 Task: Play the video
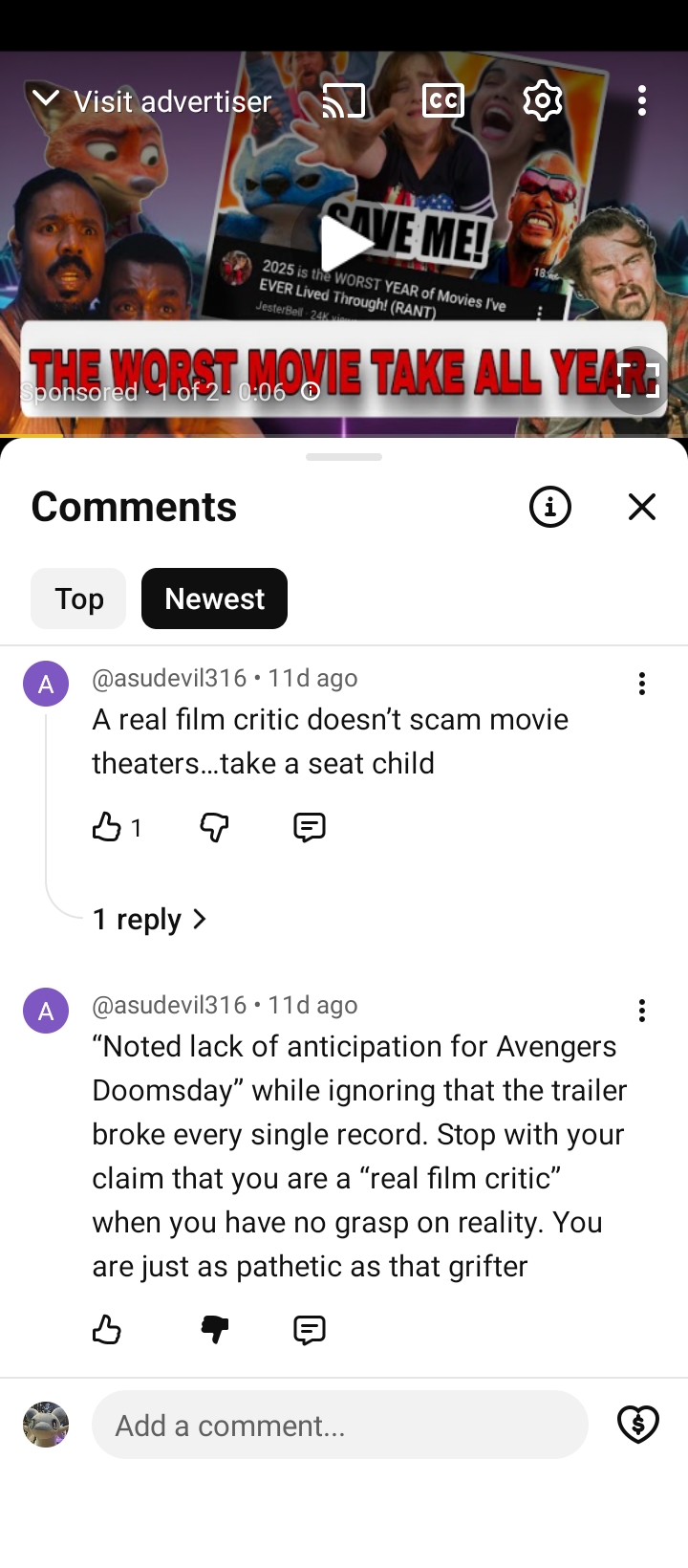point(344,243)
